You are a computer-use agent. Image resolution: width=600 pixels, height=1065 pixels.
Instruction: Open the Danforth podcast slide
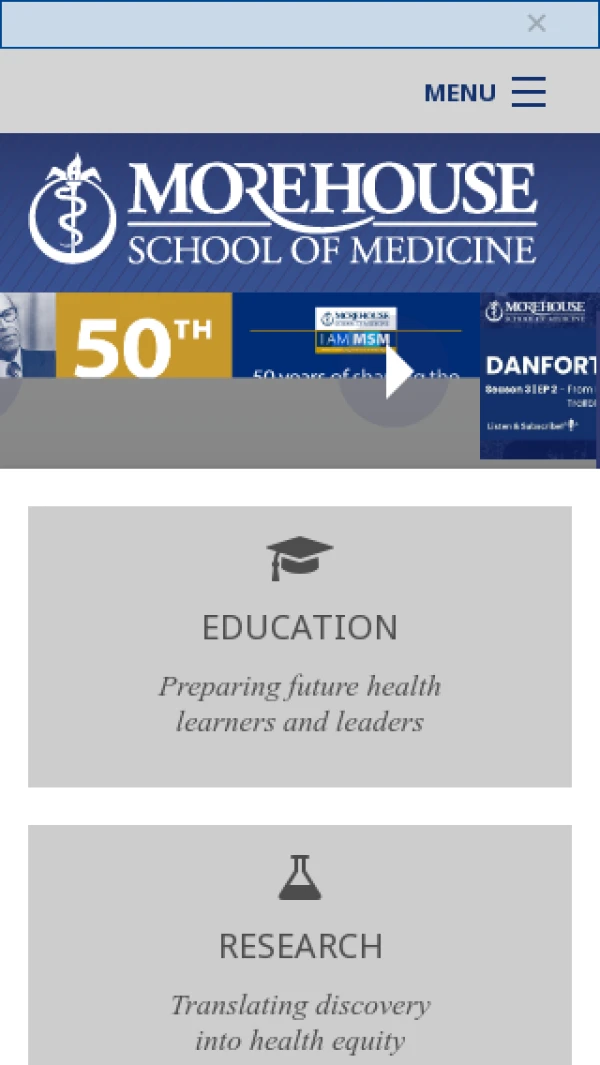[540, 375]
